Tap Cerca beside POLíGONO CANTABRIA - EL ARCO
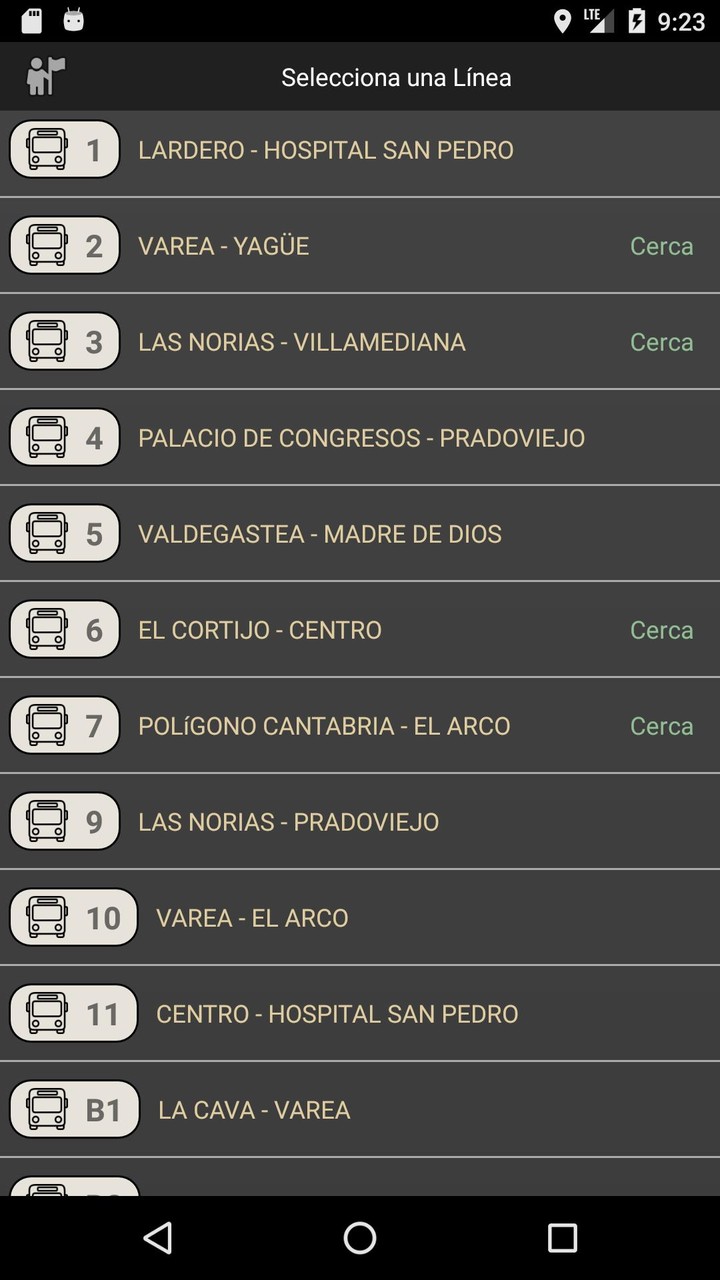Screen dimensions: 720x1280 click(x=662, y=725)
